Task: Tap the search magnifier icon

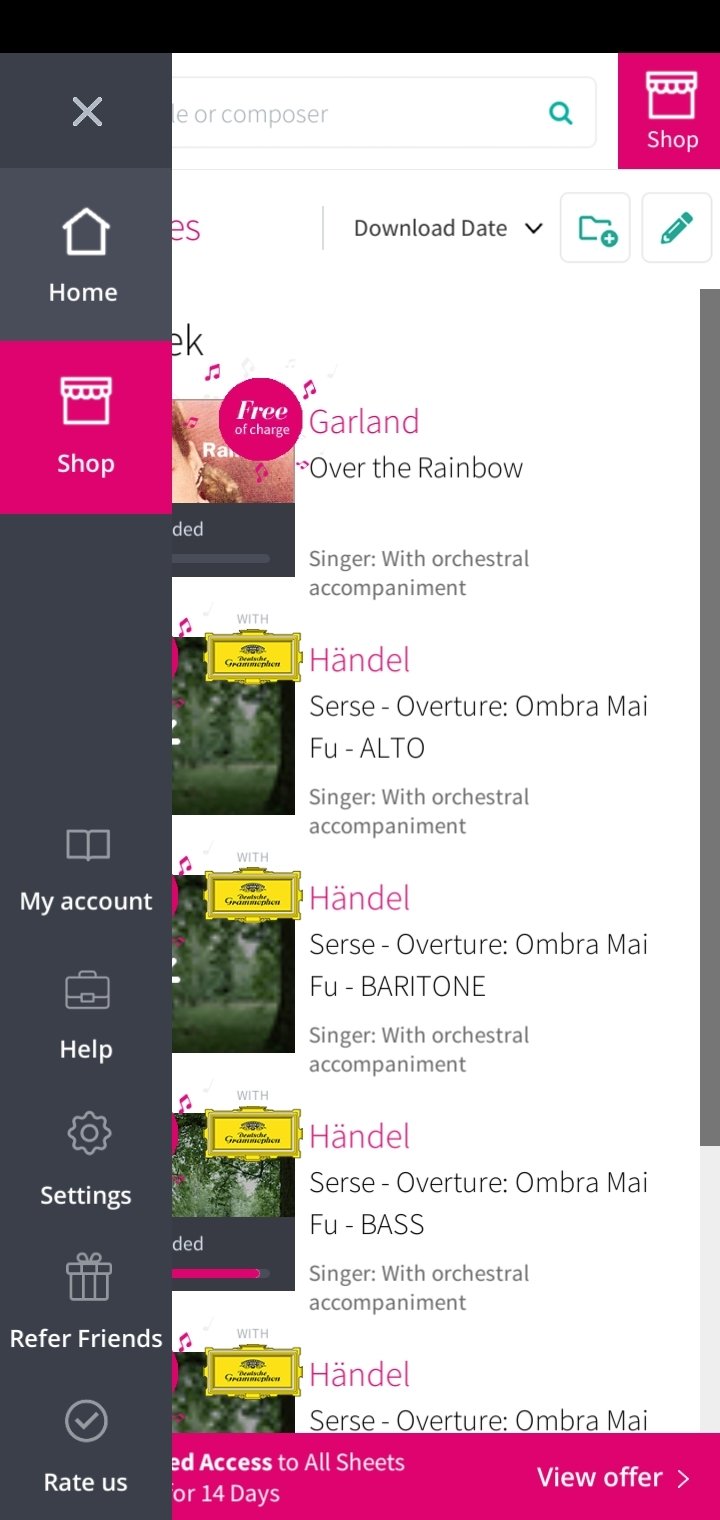Action: pos(561,113)
